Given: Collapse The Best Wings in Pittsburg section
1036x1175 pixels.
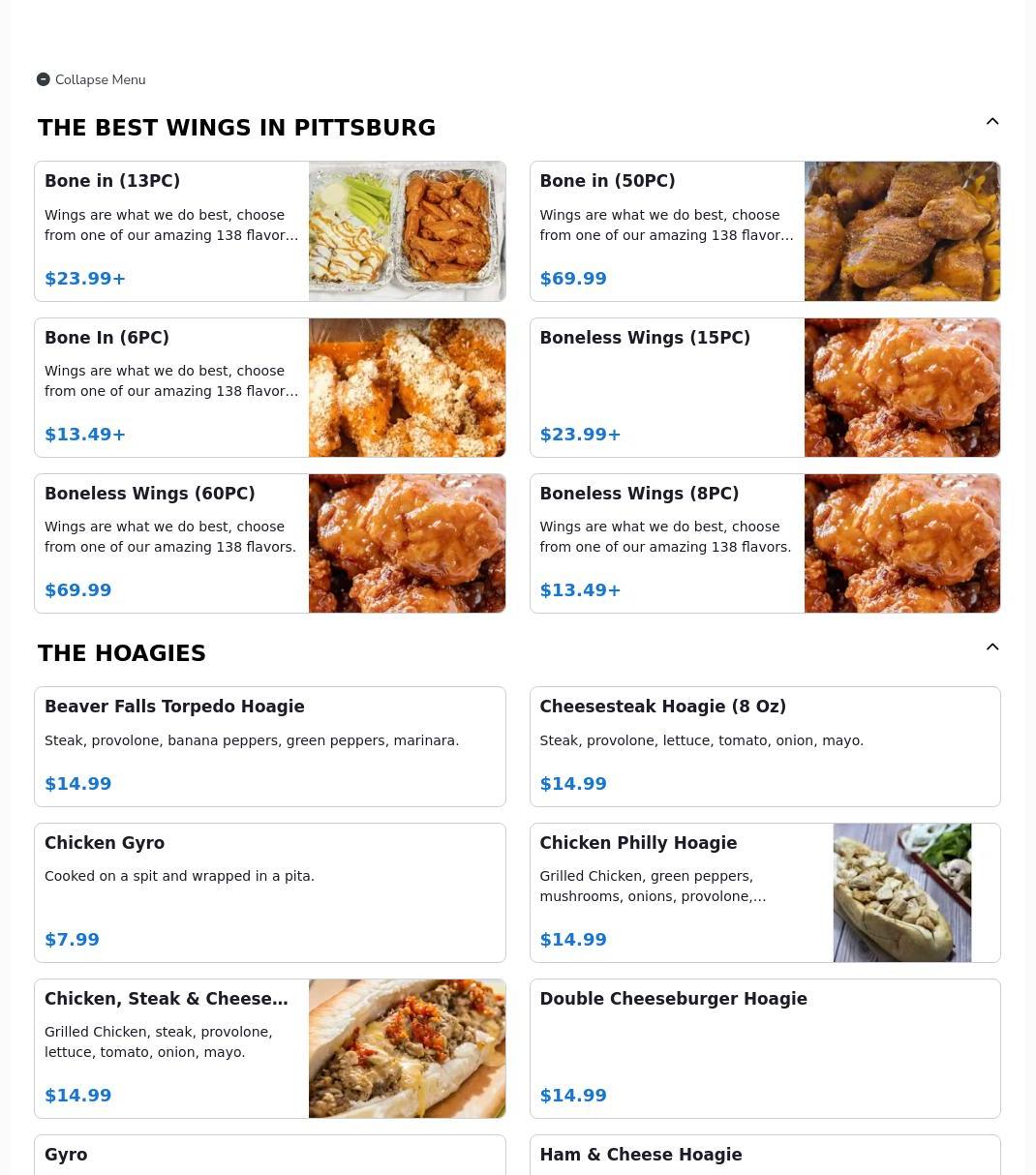Looking at the screenshot, I should click(x=991, y=122).
